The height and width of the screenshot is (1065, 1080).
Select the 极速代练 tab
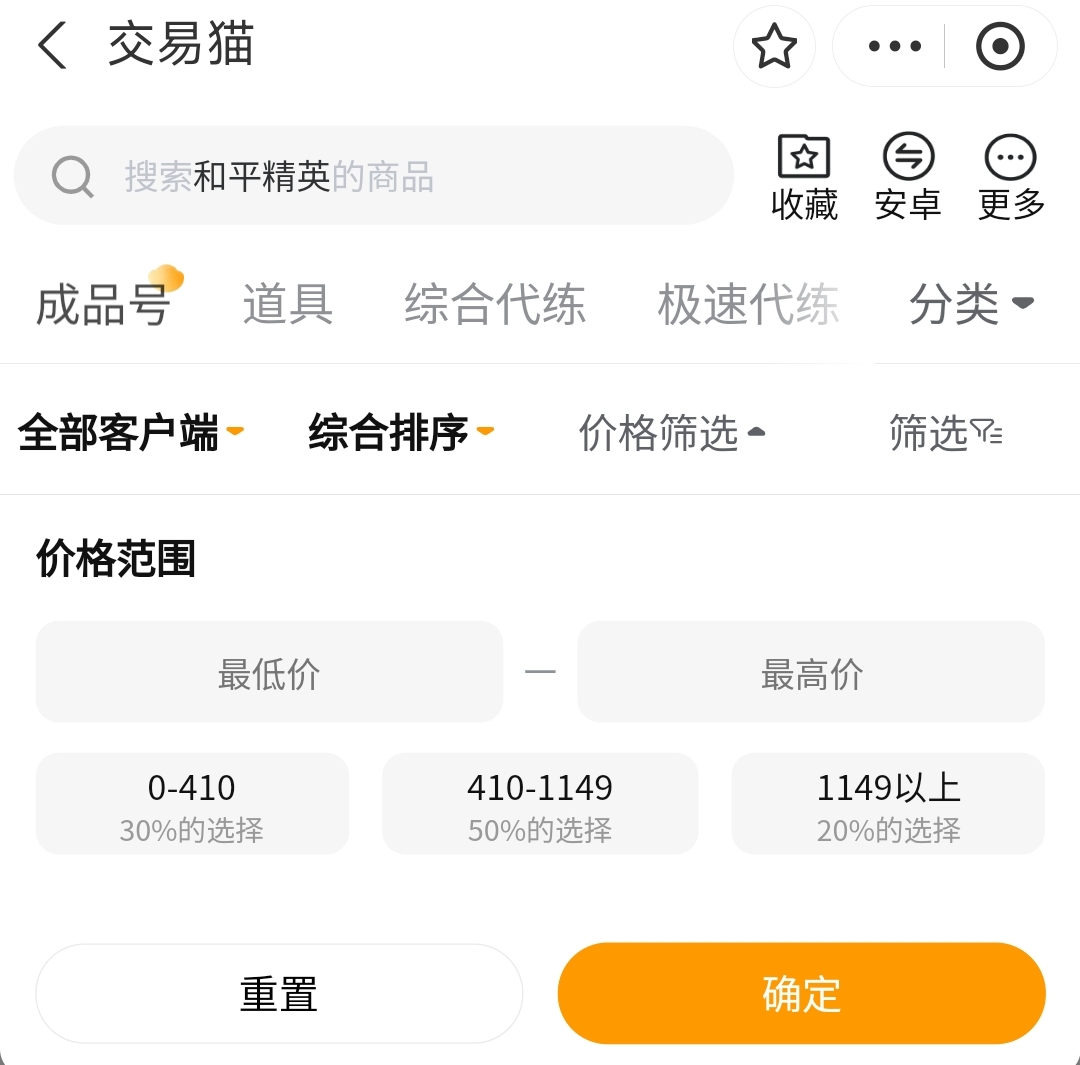(x=748, y=304)
